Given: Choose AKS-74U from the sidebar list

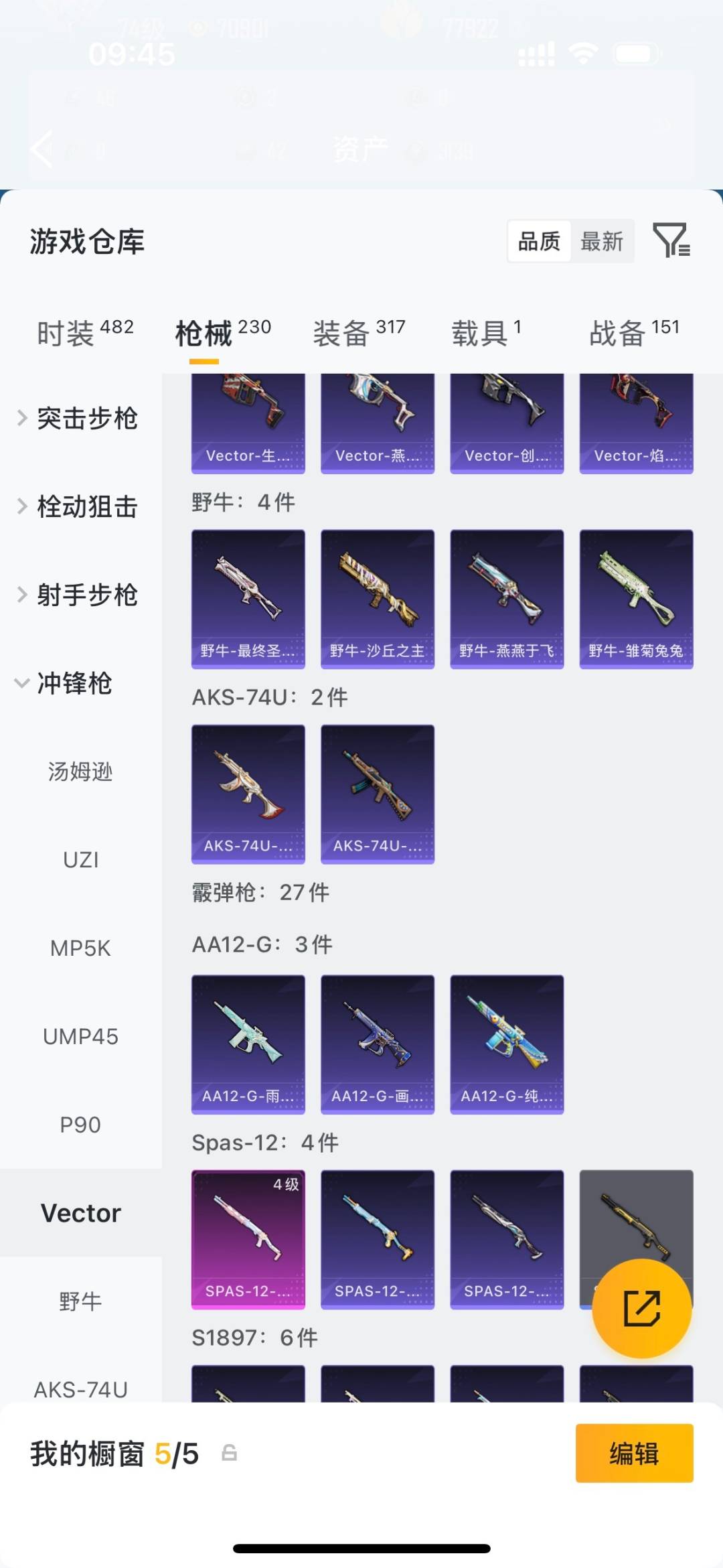Looking at the screenshot, I should (80, 1390).
